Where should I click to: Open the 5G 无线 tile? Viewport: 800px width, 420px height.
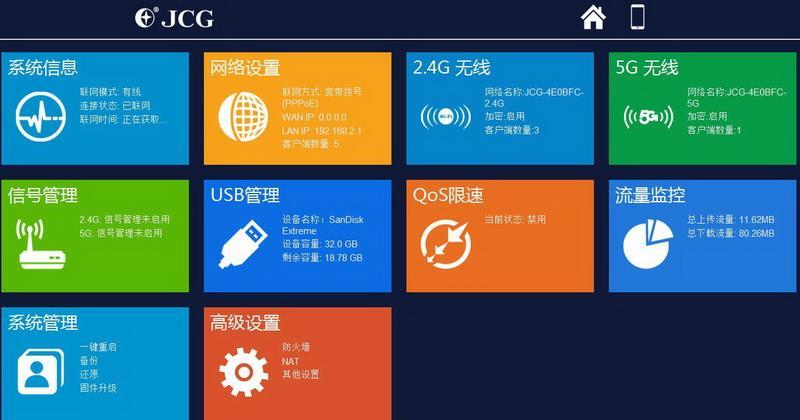pos(702,109)
